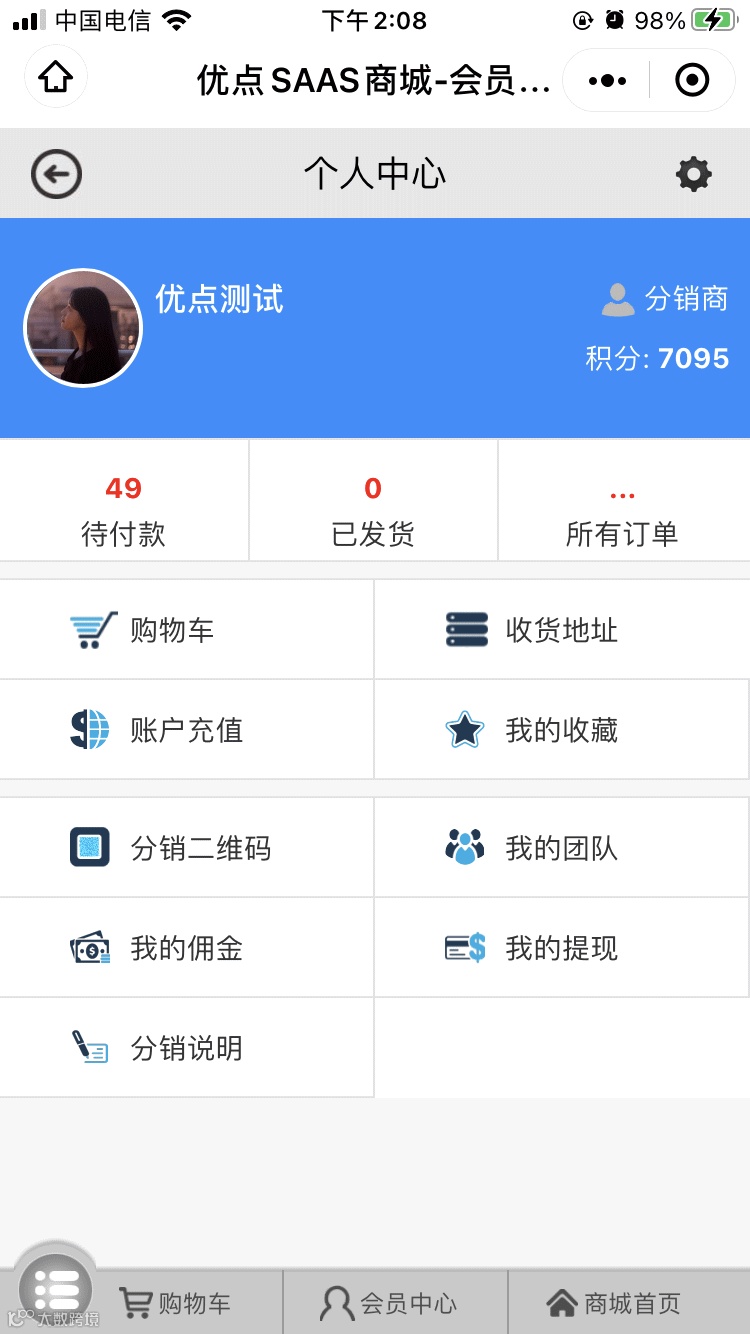Tap the profile avatar photo
Image resolution: width=750 pixels, height=1334 pixels.
coord(83,328)
